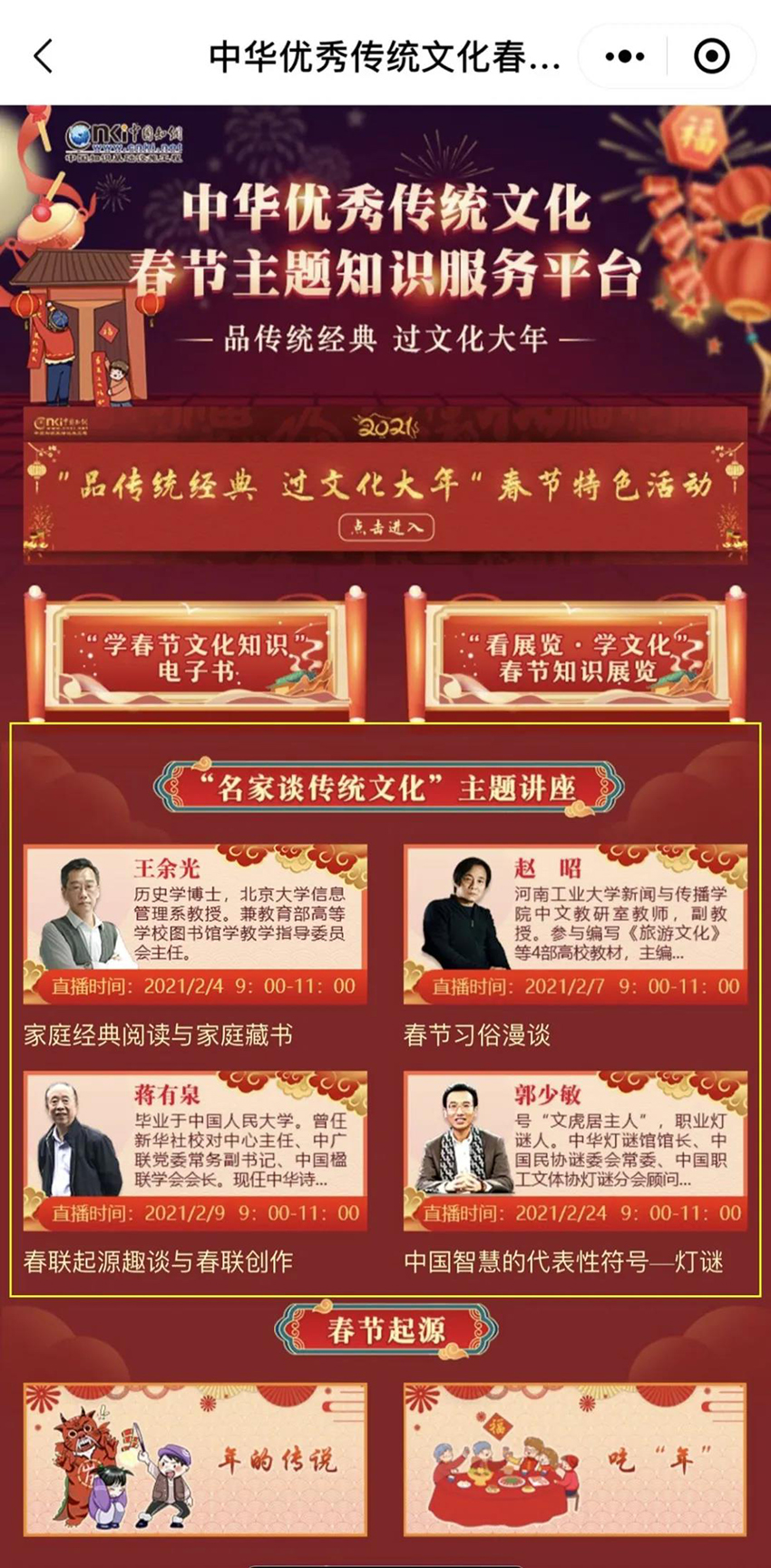The image size is (771, 1568).
Task: Open 郭少敏's lecture on 灯谜
Action: pyautogui.click(x=575, y=1151)
